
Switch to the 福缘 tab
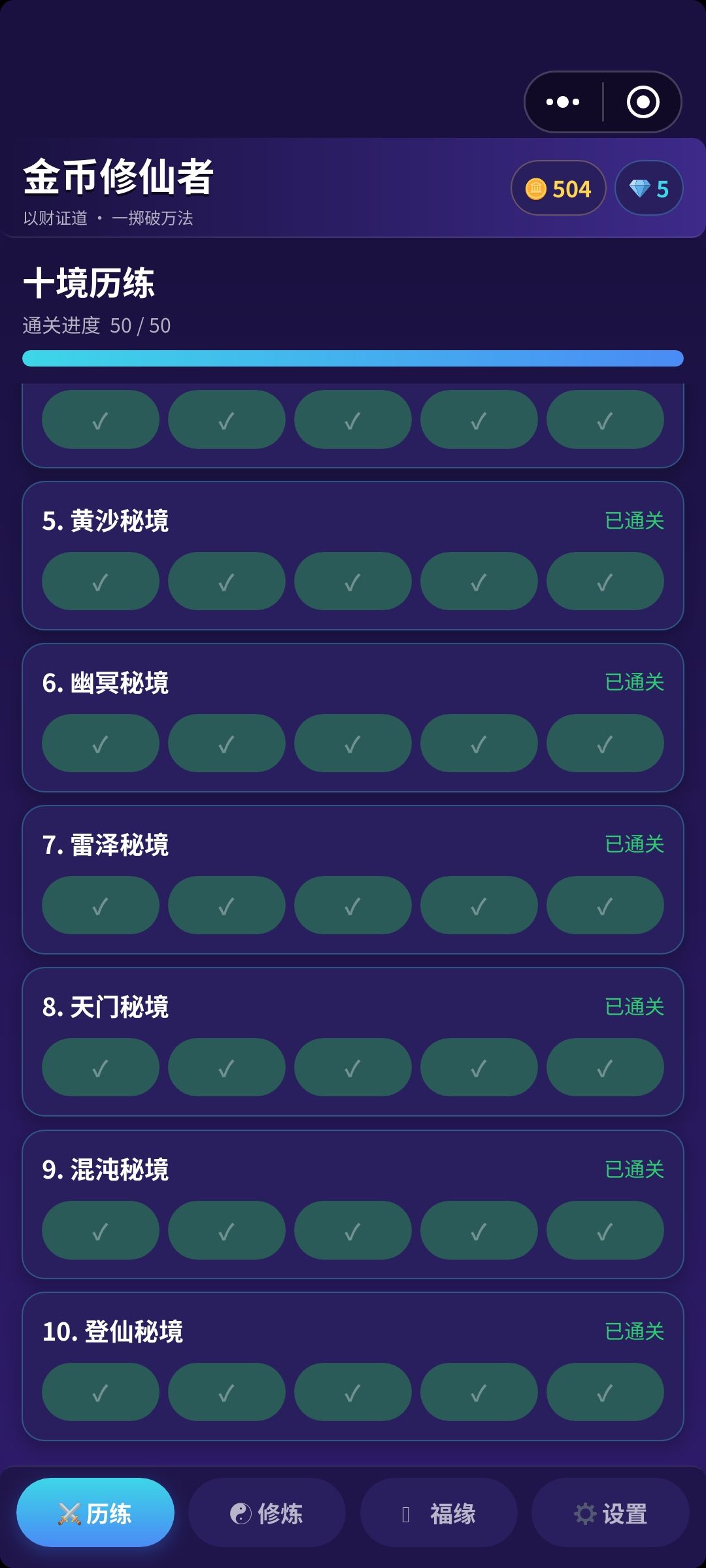pos(439,1512)
